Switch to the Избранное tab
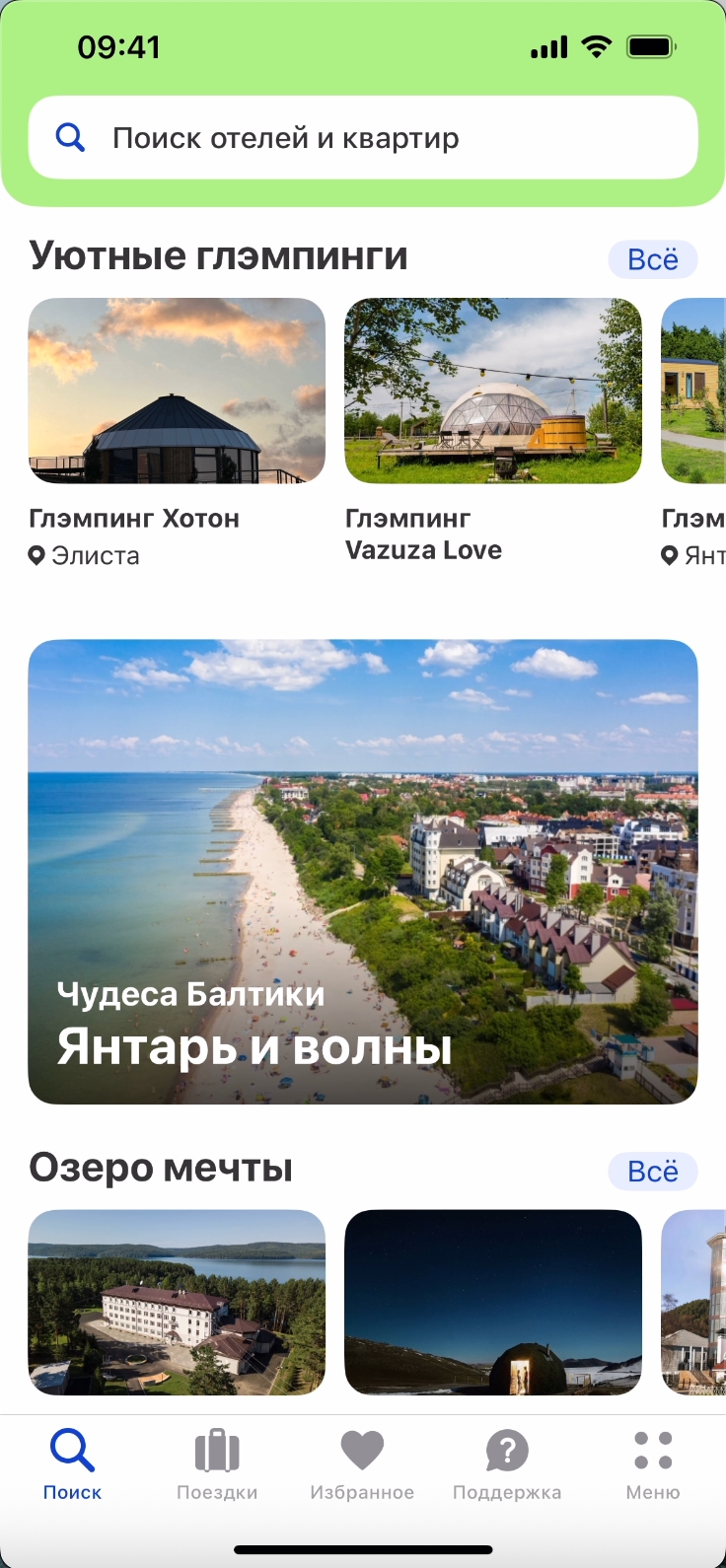 (x=362, y=1464)
